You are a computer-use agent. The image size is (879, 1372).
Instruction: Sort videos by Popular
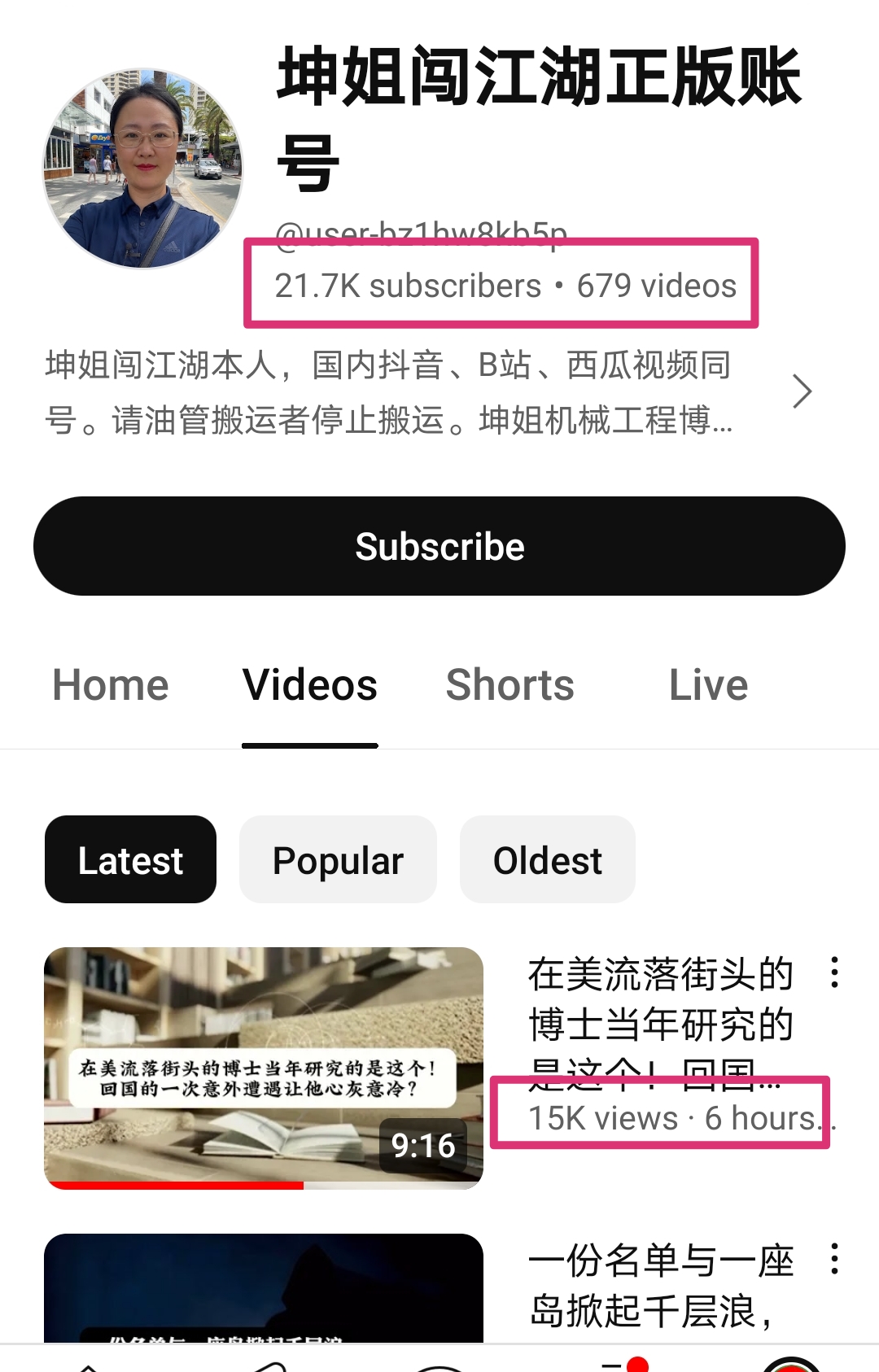coord(338,860)
